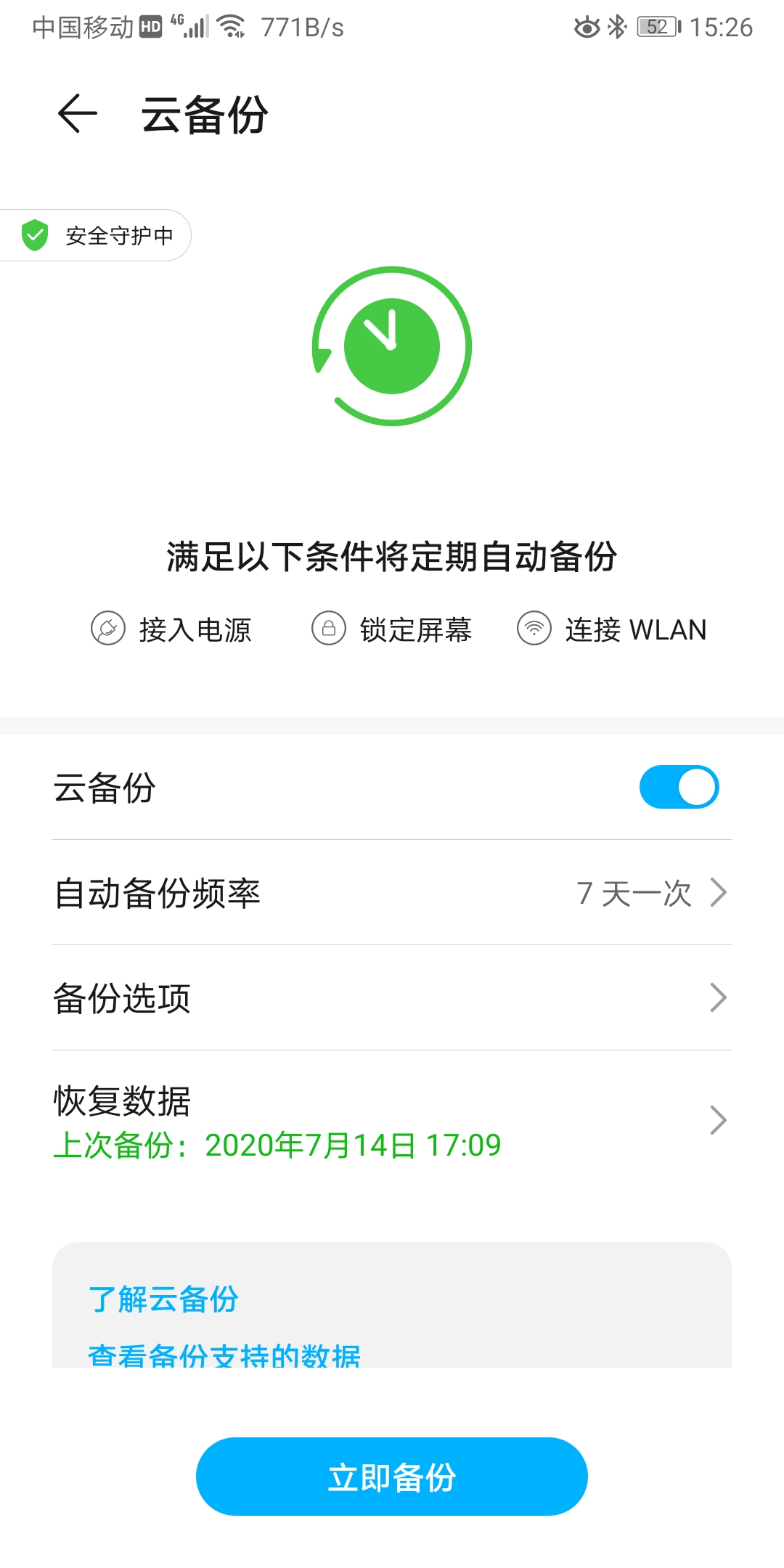Tap 上次备份 last backup record entry

click(278, 1145)
